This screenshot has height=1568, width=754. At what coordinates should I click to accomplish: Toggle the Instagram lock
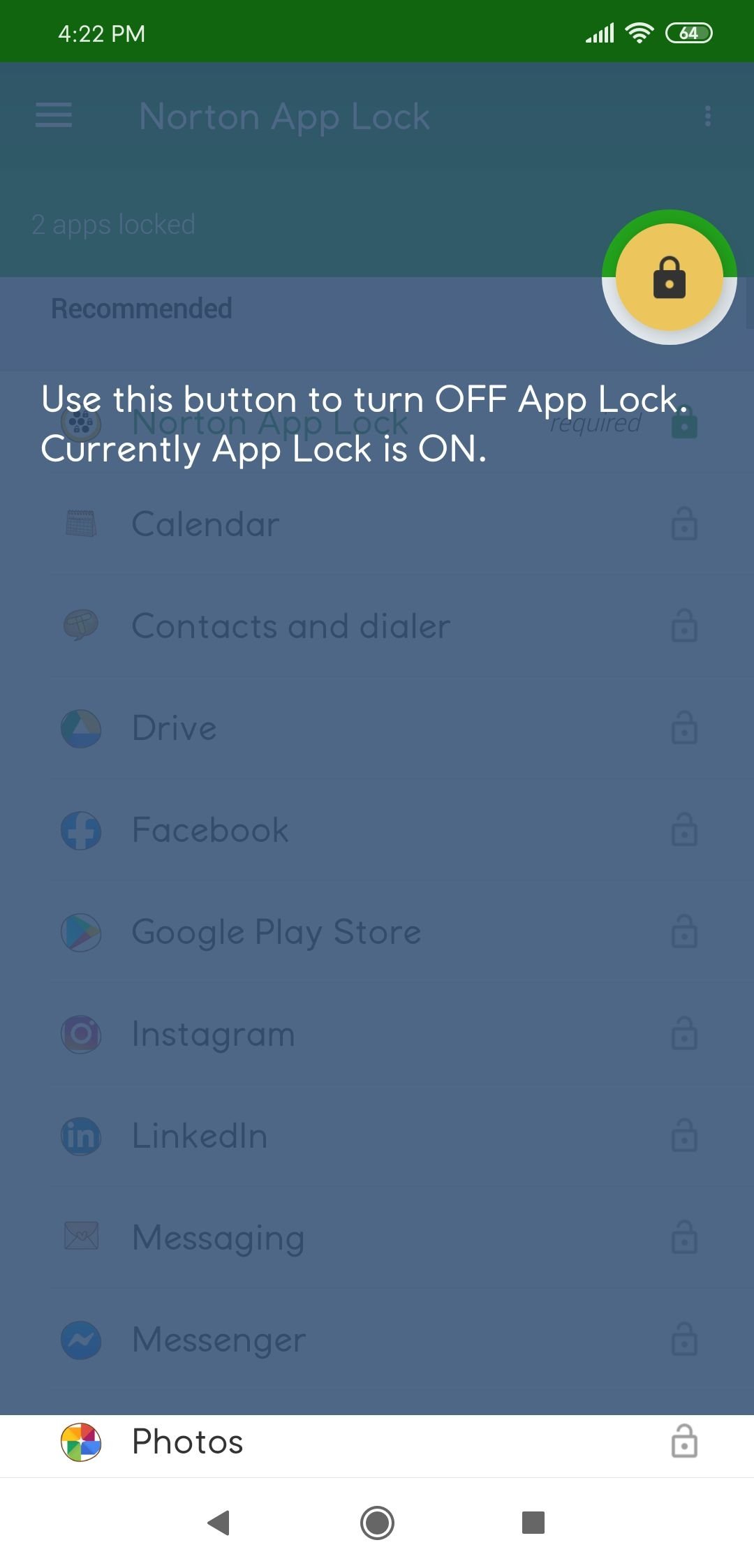684,1034
